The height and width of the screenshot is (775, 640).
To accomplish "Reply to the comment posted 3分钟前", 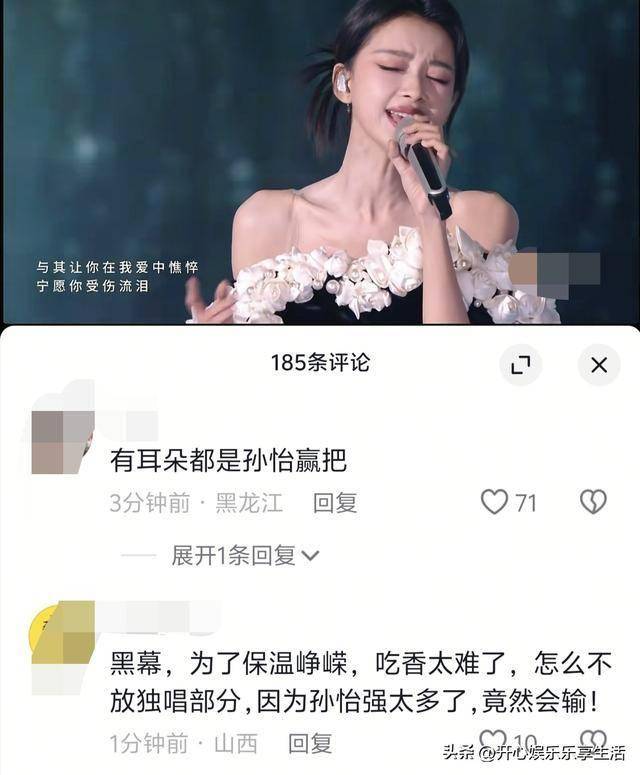I will 334,503.
